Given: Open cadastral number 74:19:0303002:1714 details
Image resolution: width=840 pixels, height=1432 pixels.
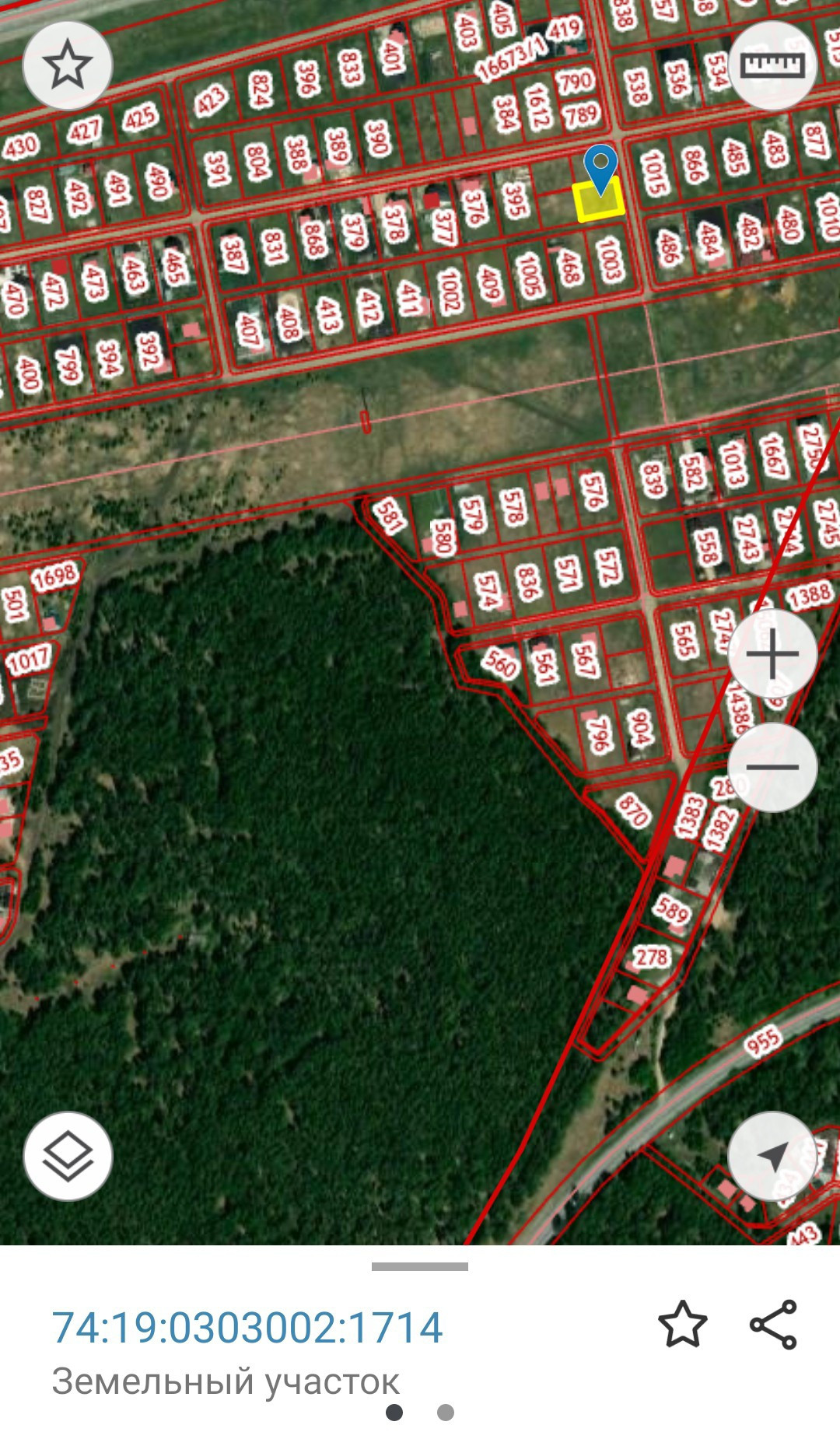Looking at the screenshot, I should (x=247, y=1327).
